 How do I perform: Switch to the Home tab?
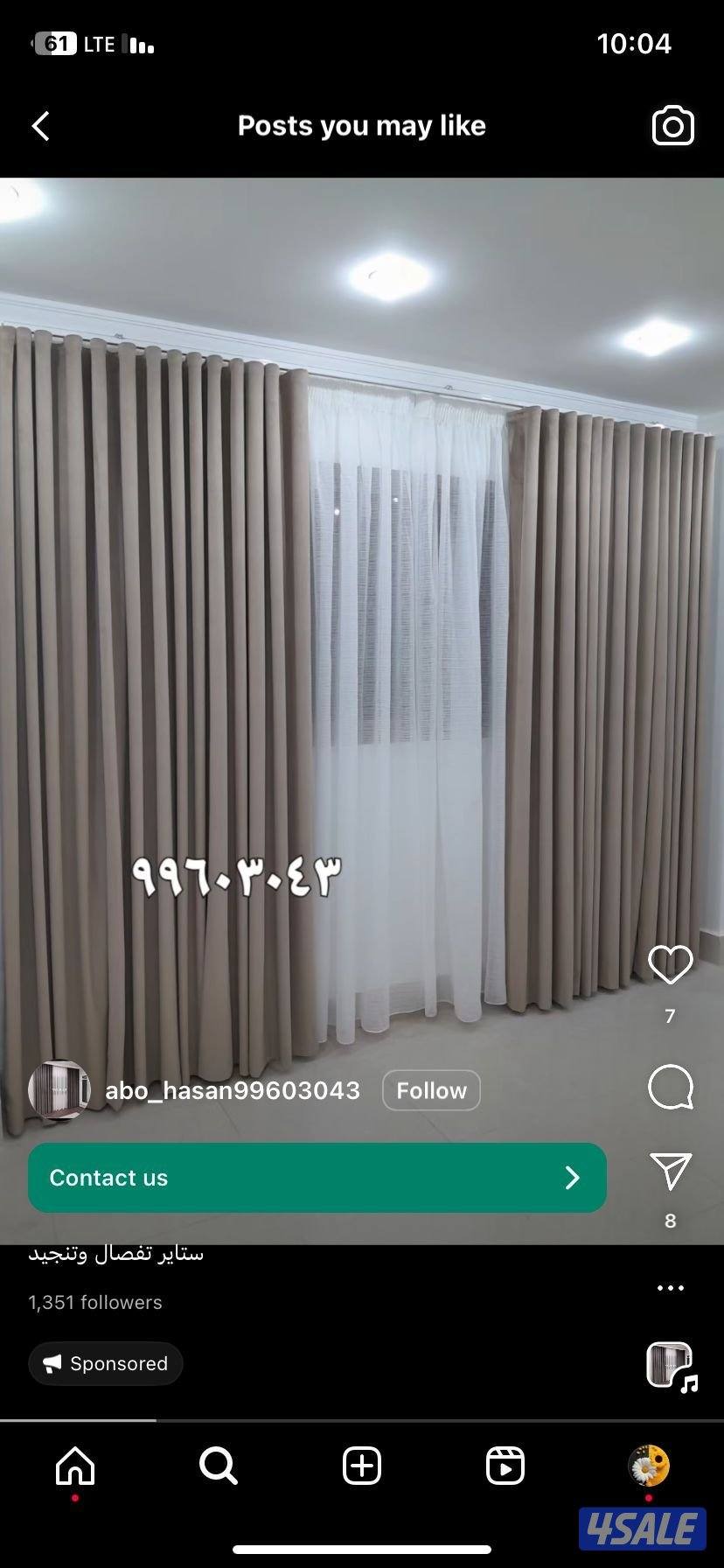(x=75, y=1466)
